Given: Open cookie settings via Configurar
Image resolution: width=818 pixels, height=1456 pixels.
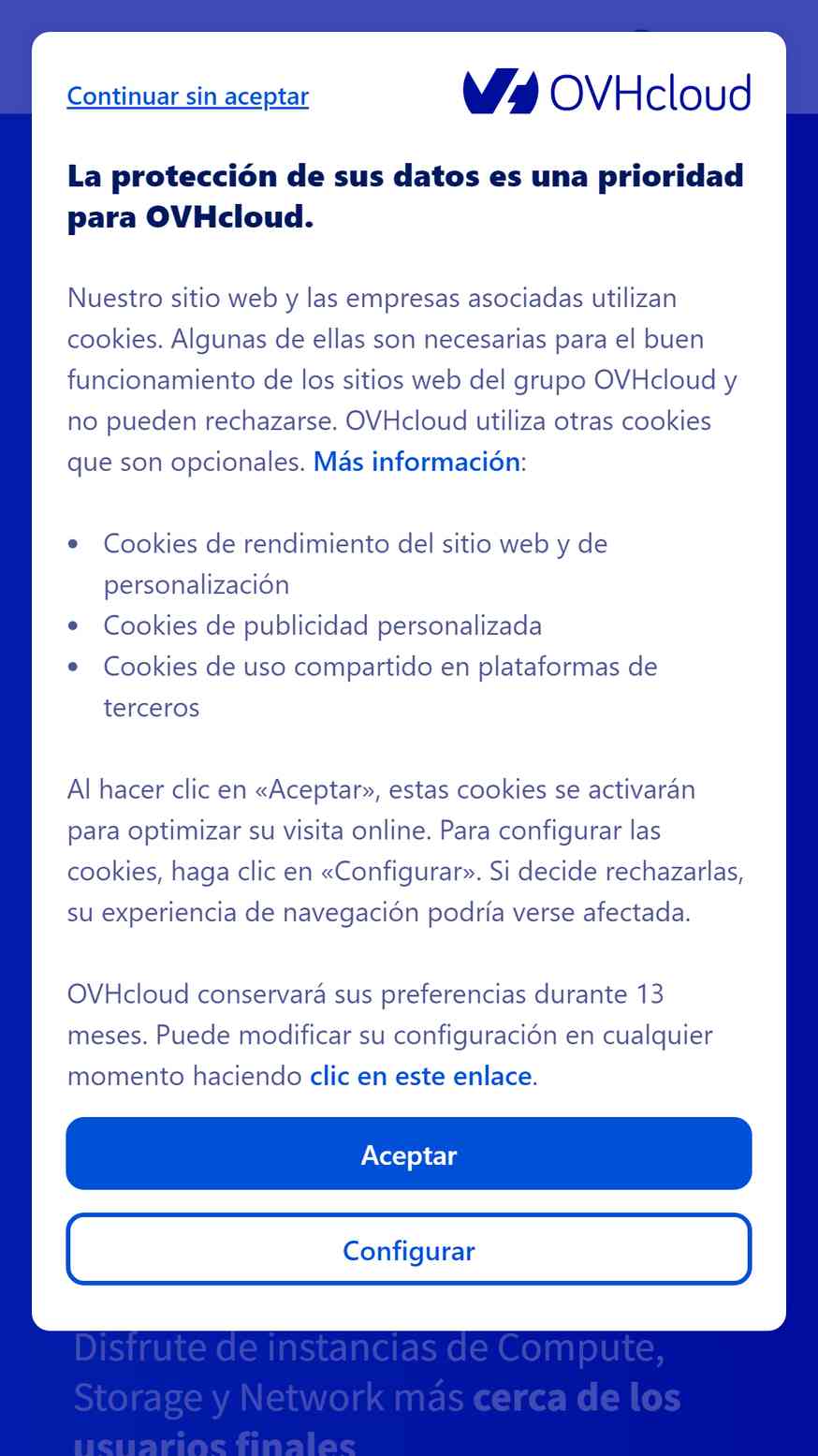Looking at the screenshot, I should tap(409, 1250).
